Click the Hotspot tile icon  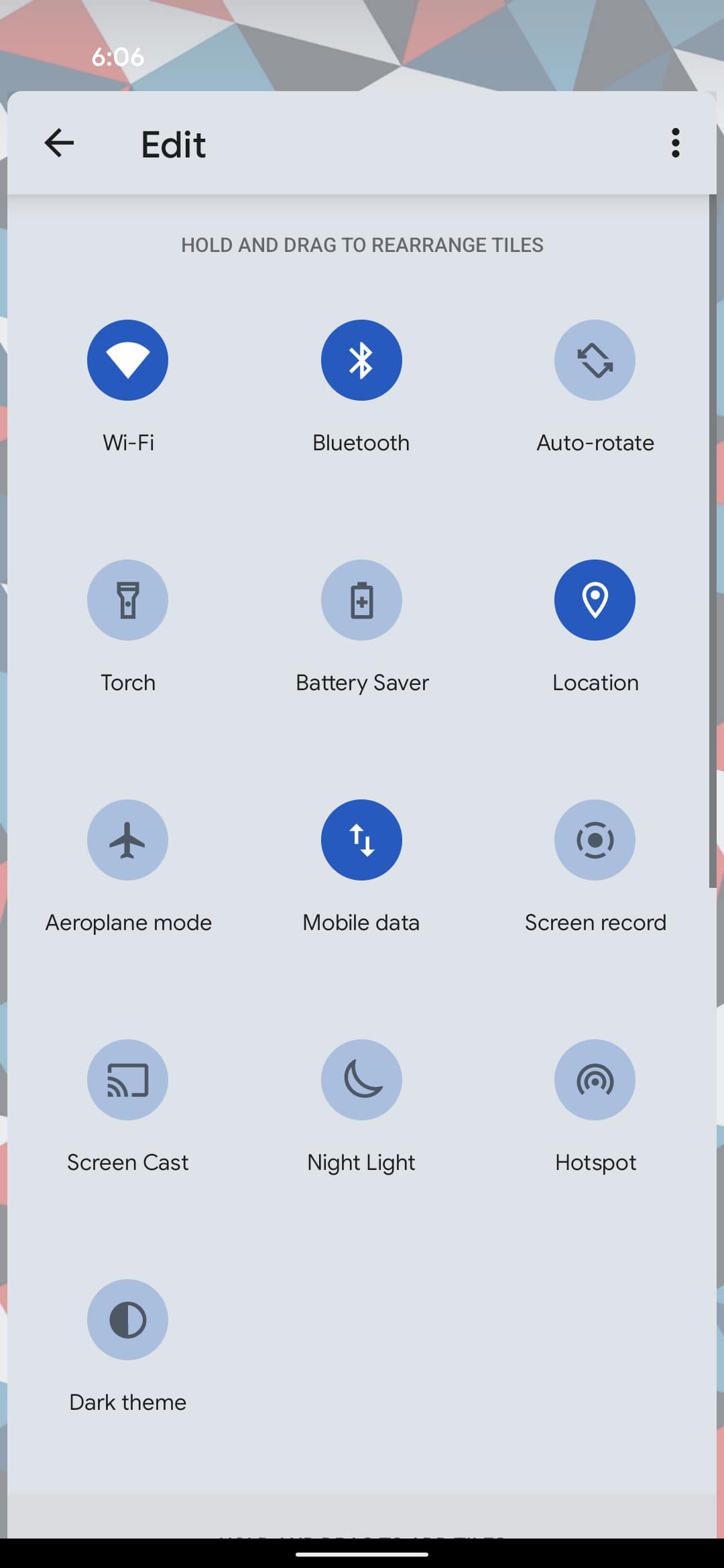tap(595, 1080)
